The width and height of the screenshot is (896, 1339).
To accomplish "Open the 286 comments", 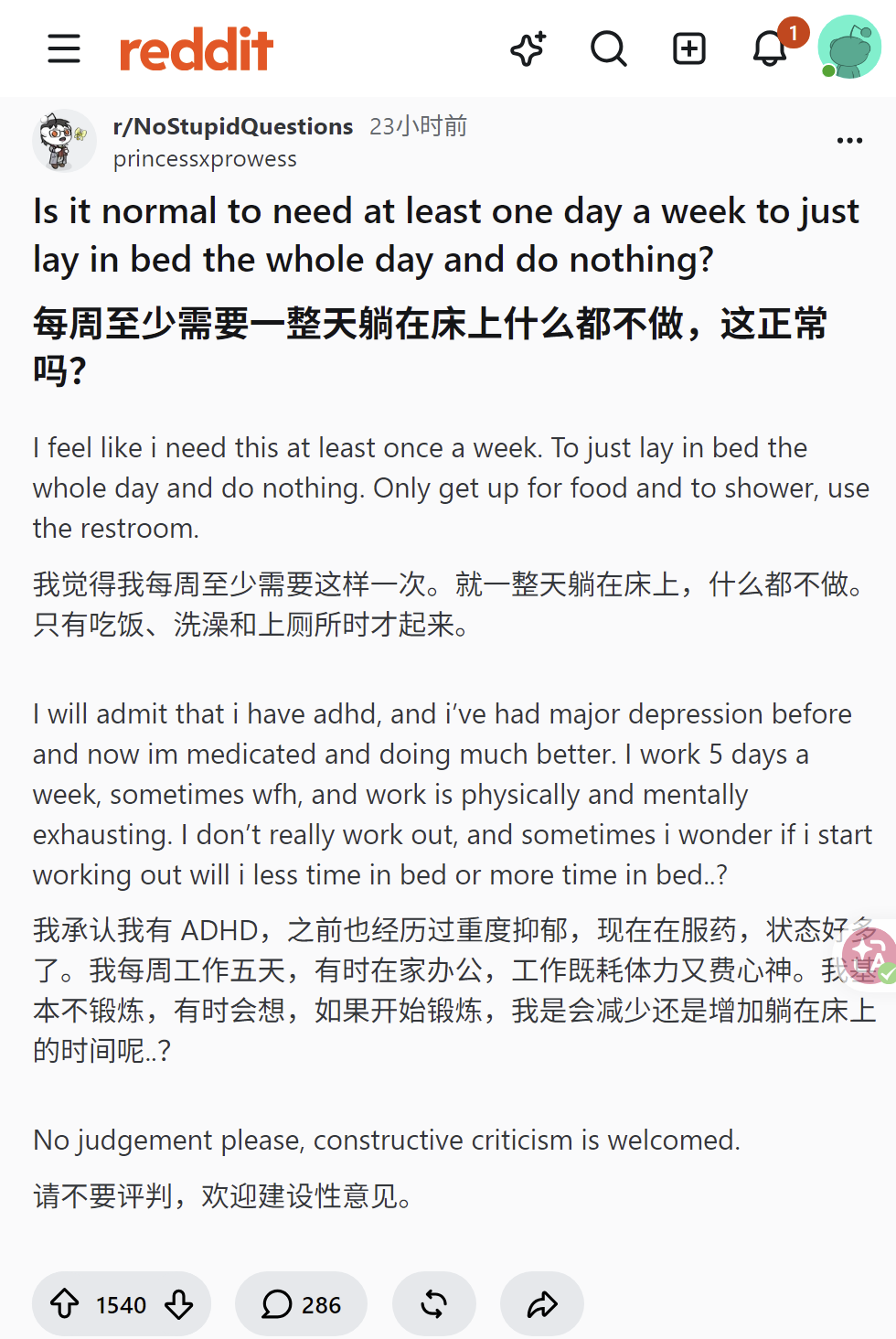I will (x=301, y=1303).
